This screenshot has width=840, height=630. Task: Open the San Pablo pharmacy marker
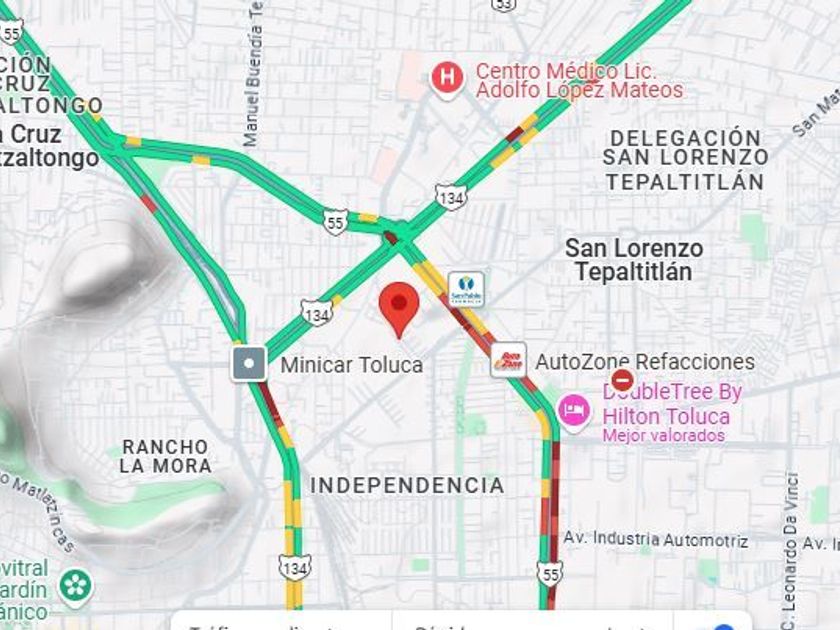click(466, 289)
